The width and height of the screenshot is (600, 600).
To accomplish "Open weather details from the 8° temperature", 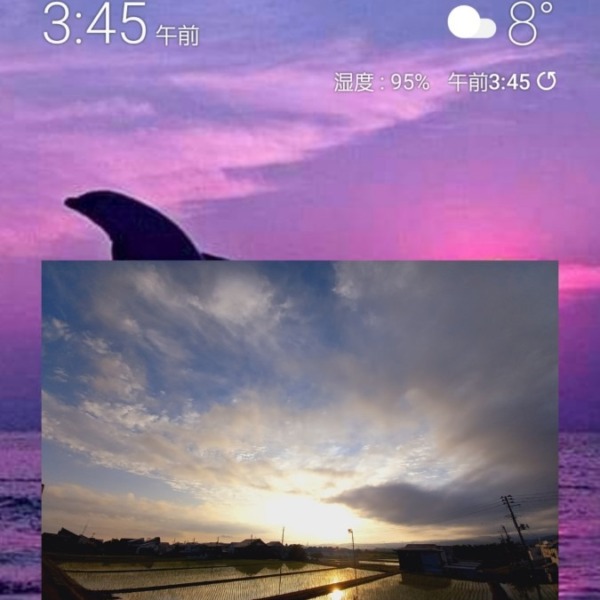I will point(530,24).
